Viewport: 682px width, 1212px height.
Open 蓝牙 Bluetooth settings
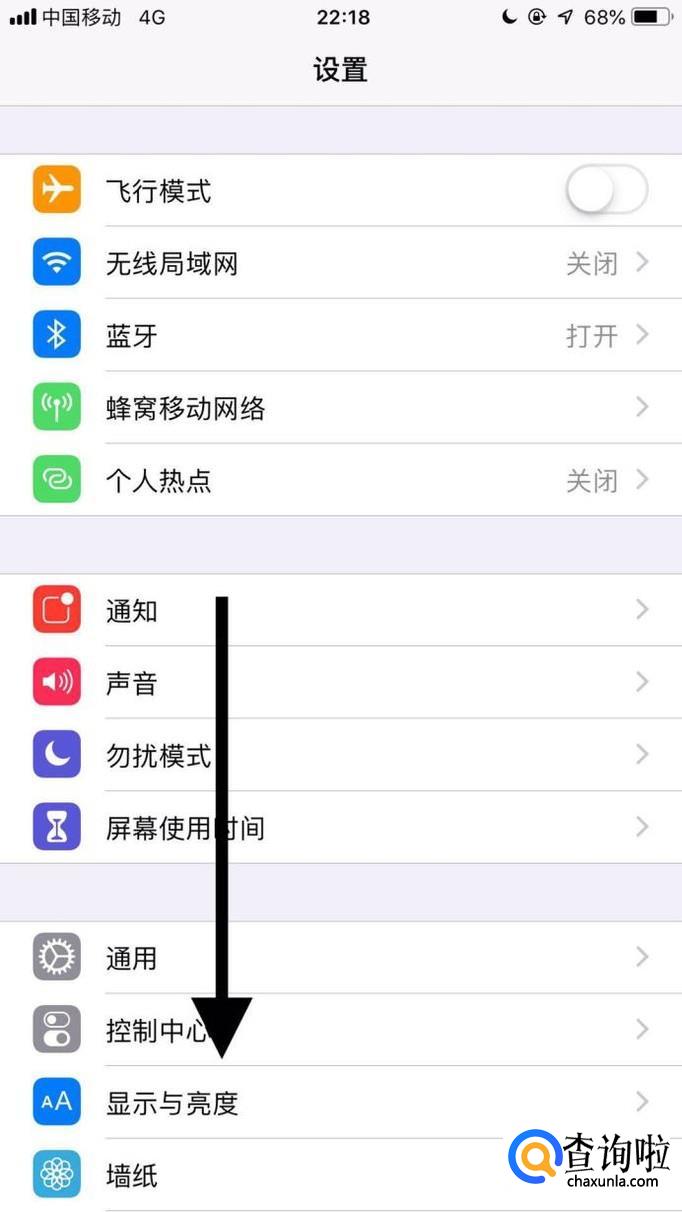click(341, 335)
